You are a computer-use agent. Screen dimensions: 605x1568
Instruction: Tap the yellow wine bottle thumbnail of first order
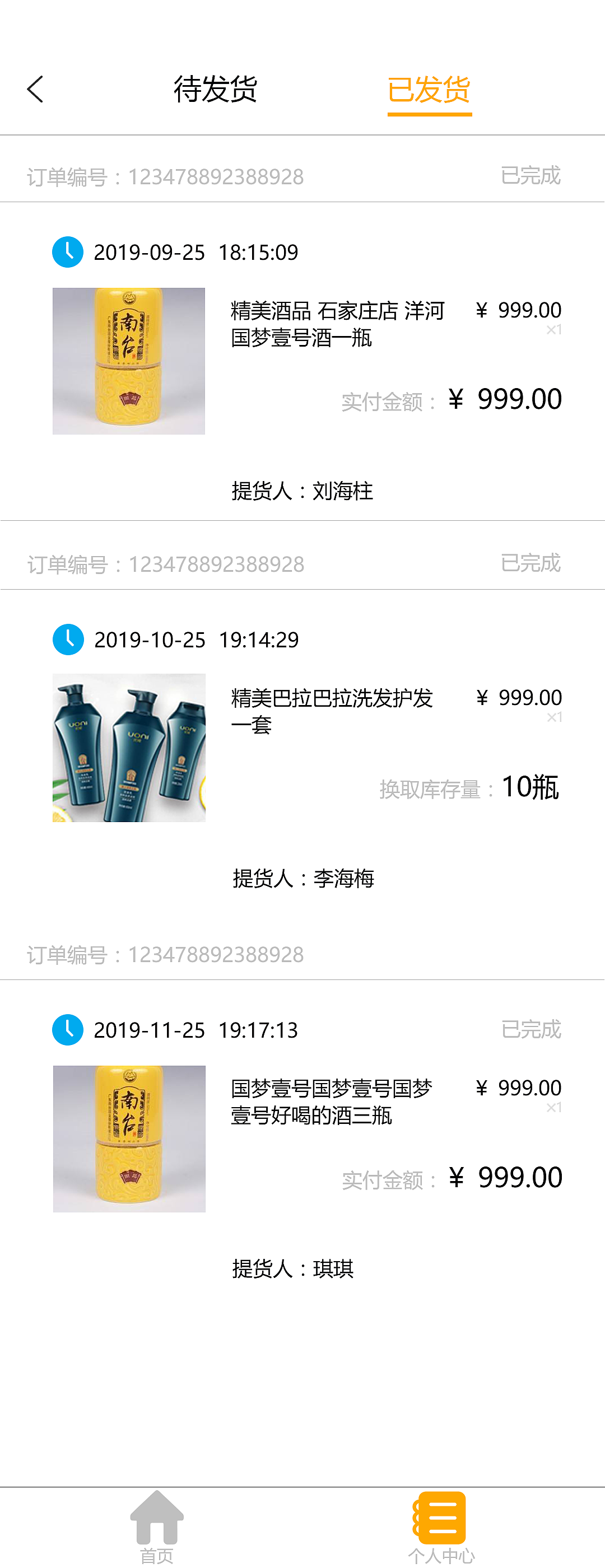[129, 359]
